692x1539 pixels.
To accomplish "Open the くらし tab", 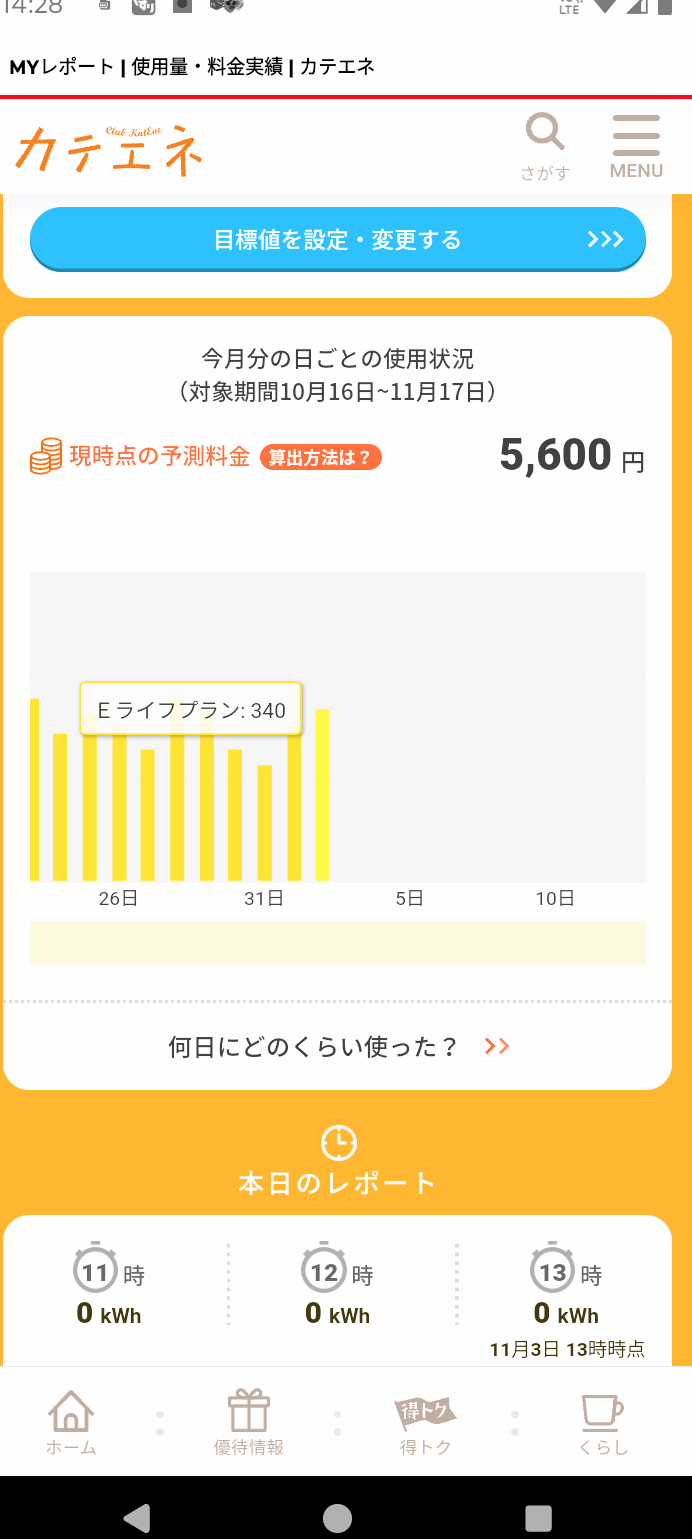I will coord(603,1422).
